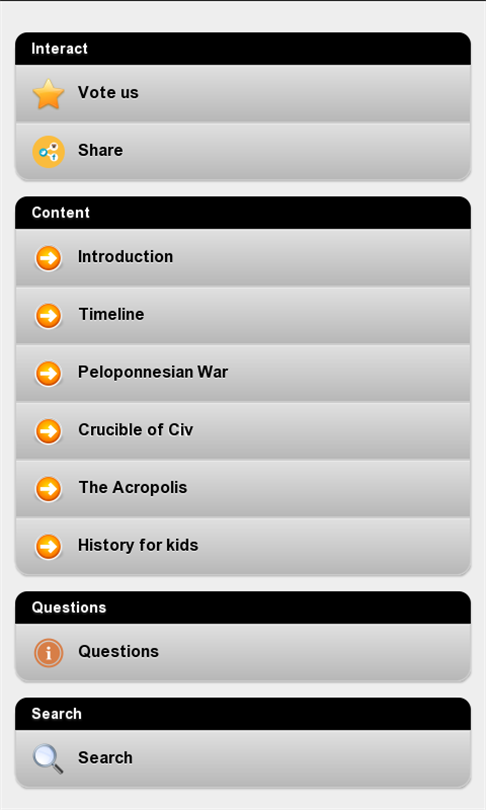
Task: Select the Share option
Action: [243, 151]
